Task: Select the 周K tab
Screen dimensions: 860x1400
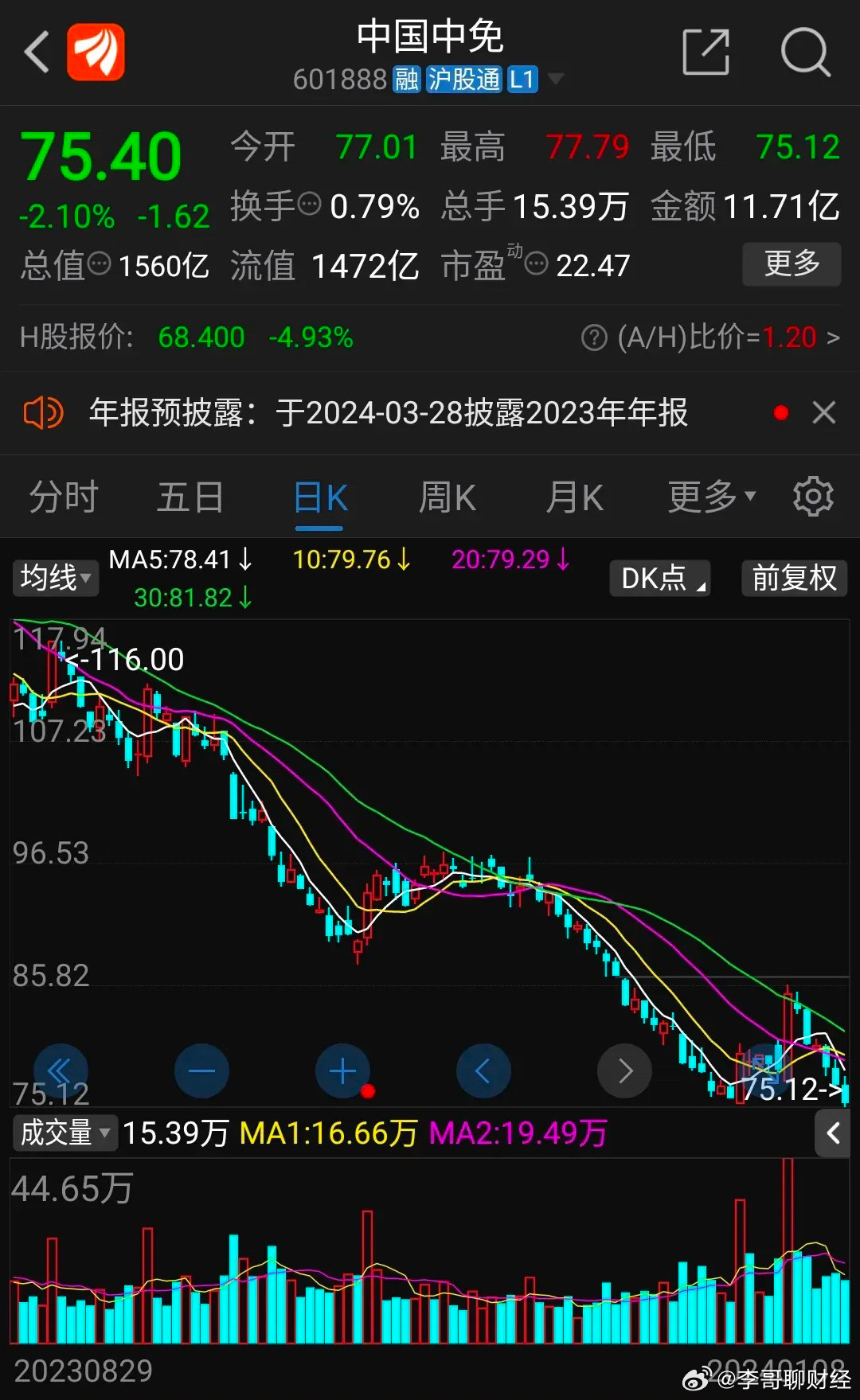Action: point(447,497)
